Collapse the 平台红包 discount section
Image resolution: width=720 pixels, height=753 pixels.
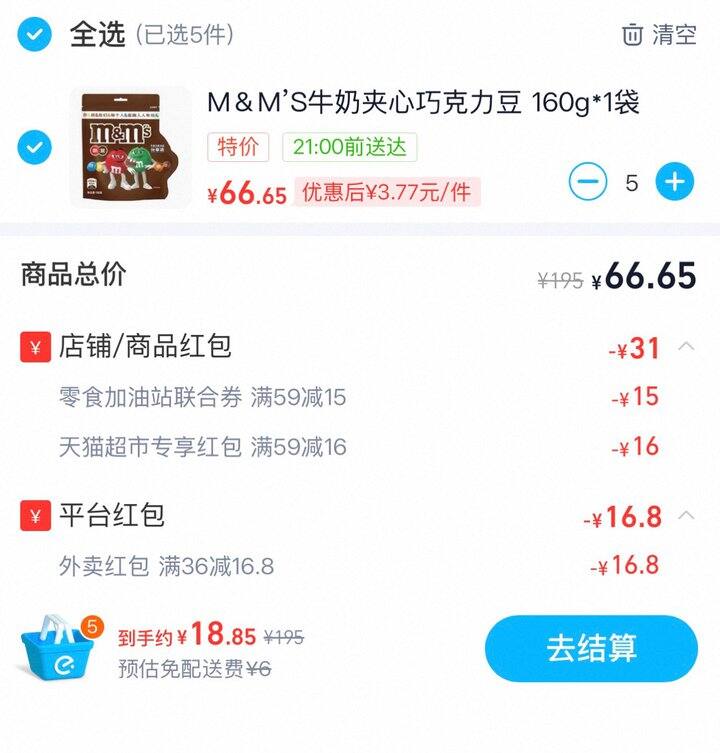click(686, 516)
